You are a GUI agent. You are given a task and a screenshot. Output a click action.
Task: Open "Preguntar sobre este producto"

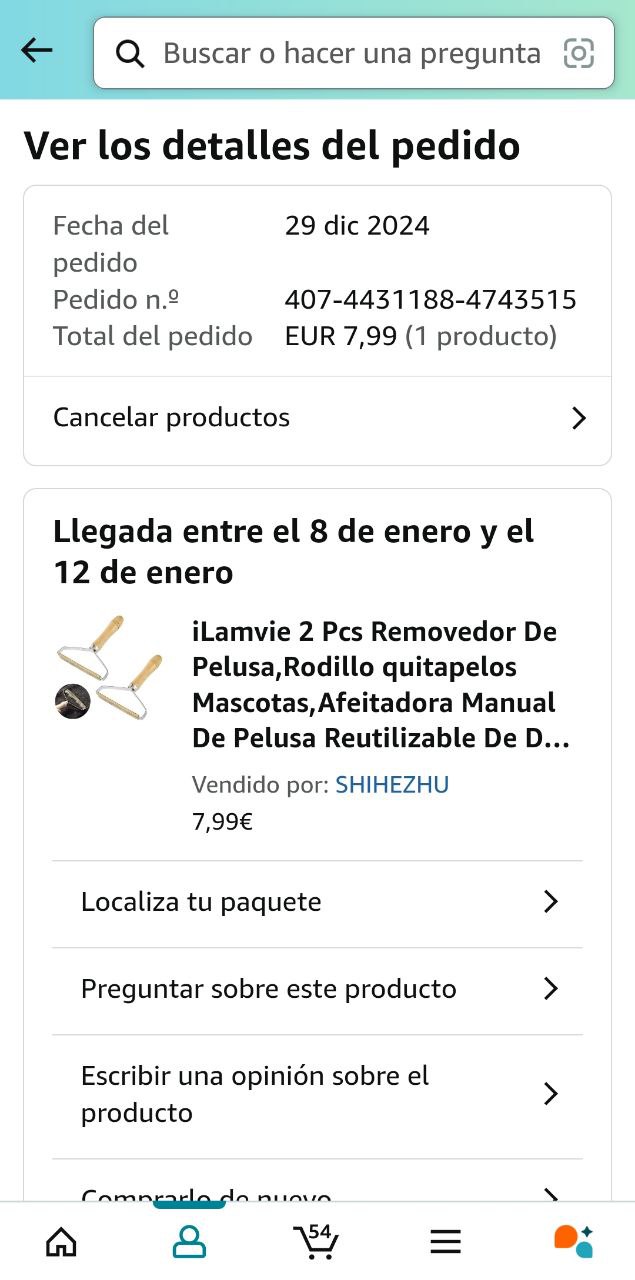tap(317, 990)
